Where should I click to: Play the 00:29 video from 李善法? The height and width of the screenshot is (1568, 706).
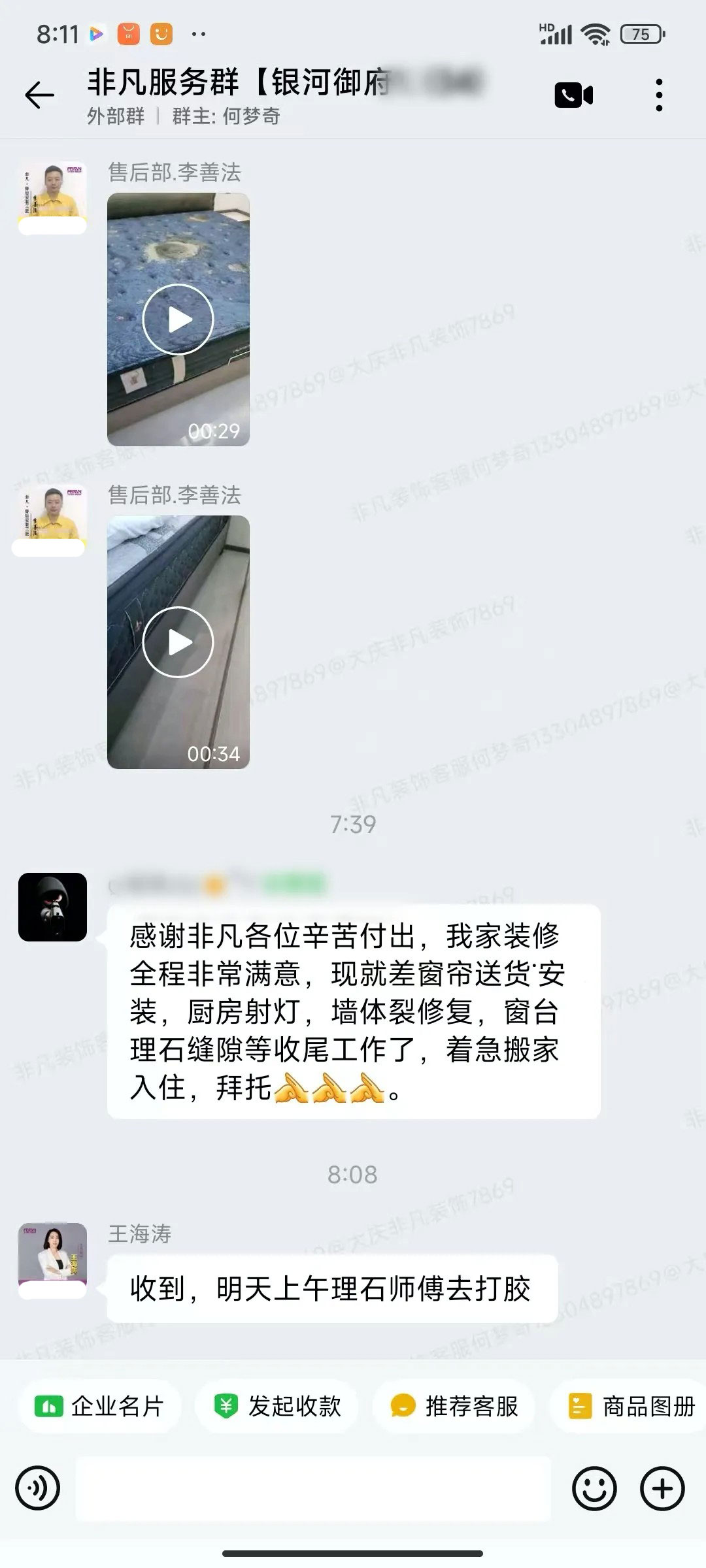coord(178,319)
